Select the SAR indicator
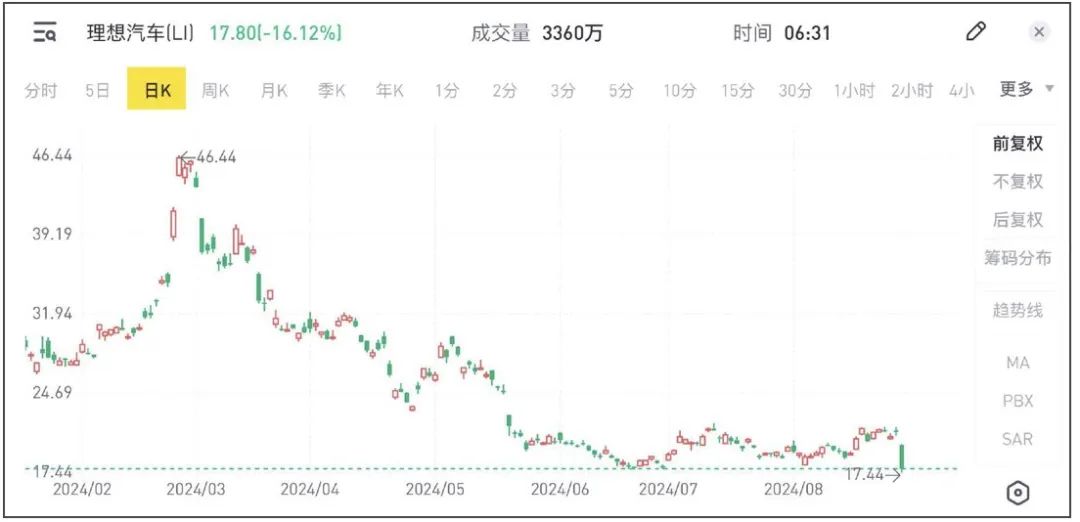 (1017, 439)
